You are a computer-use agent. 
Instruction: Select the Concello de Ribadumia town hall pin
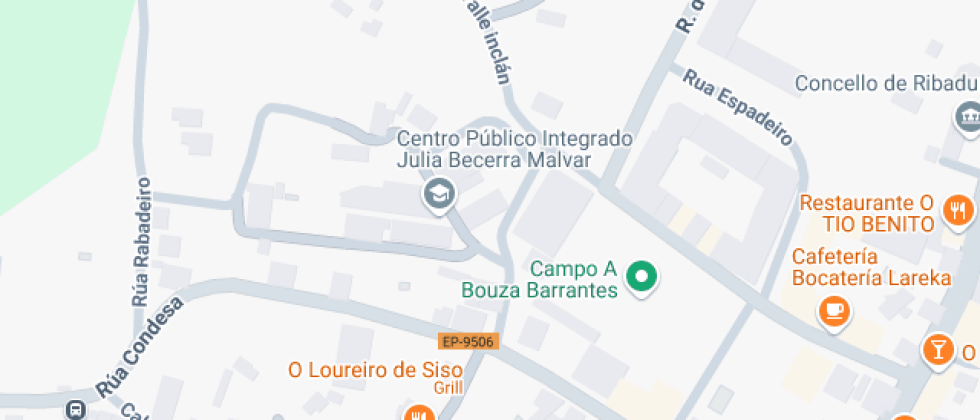click(x=967, y=115)
